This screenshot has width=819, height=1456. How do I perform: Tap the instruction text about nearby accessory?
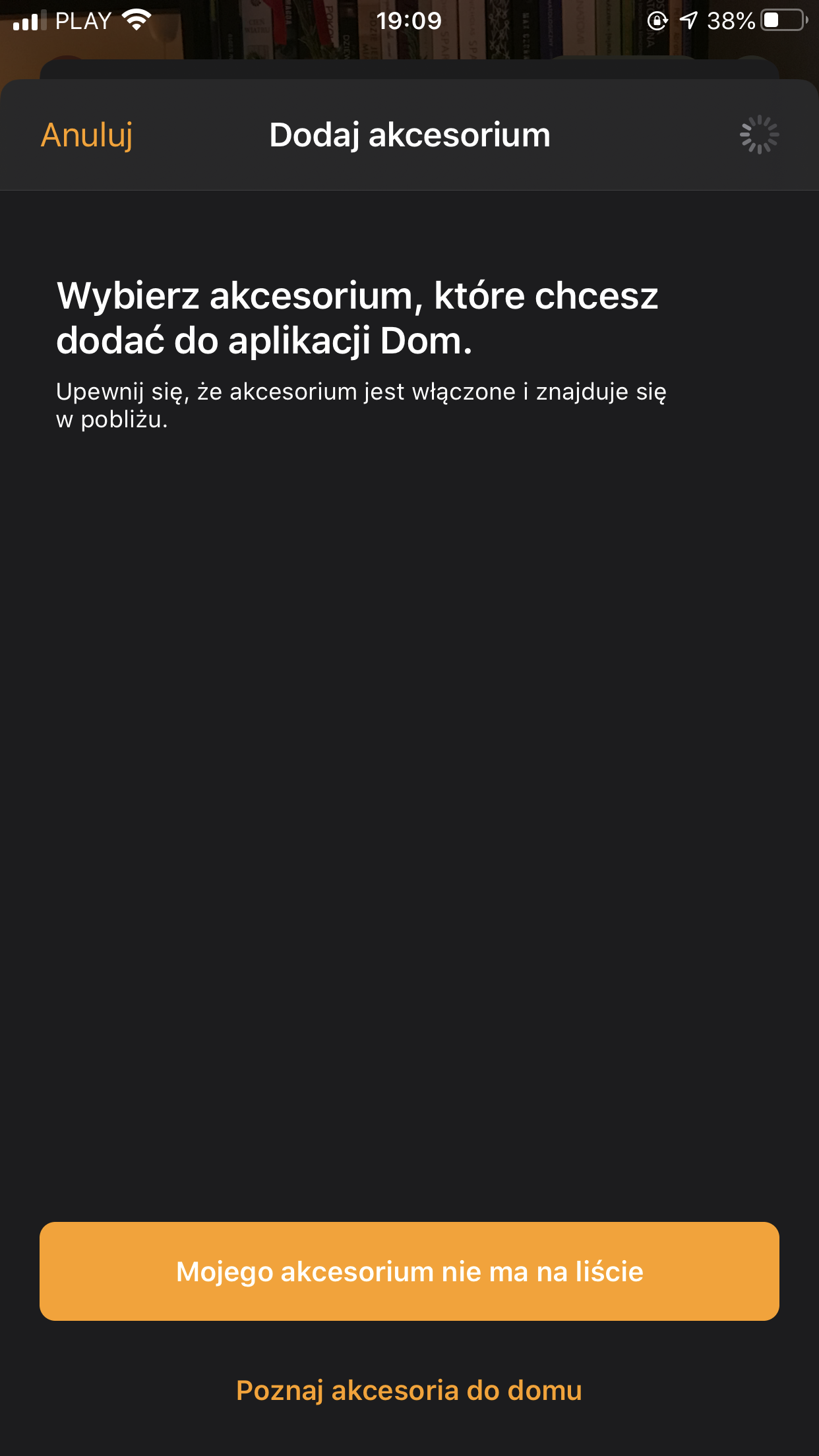click(362, 404)
